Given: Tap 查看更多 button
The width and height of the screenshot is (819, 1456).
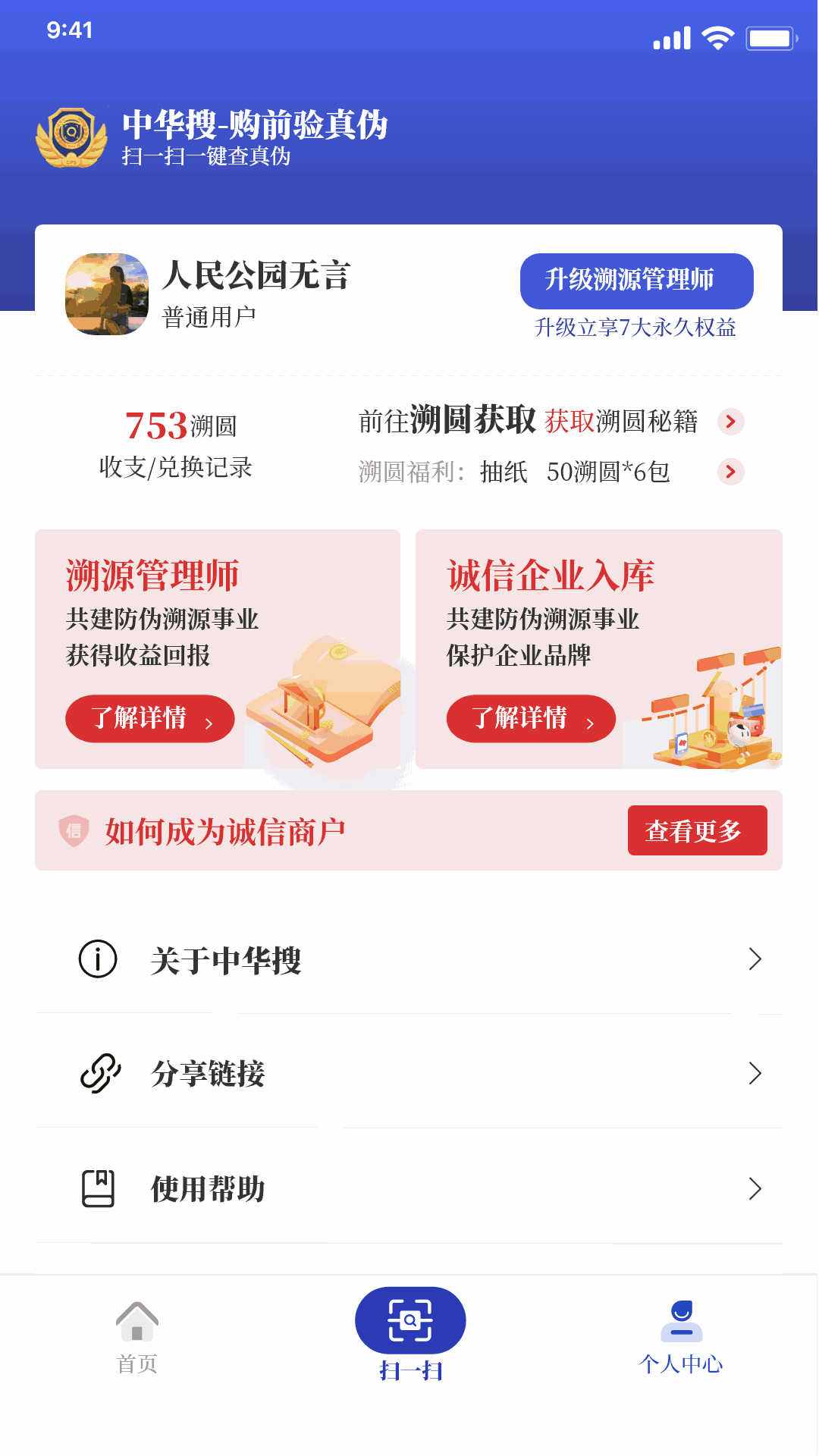Looking at the screenshot, I should pos(697,830).
